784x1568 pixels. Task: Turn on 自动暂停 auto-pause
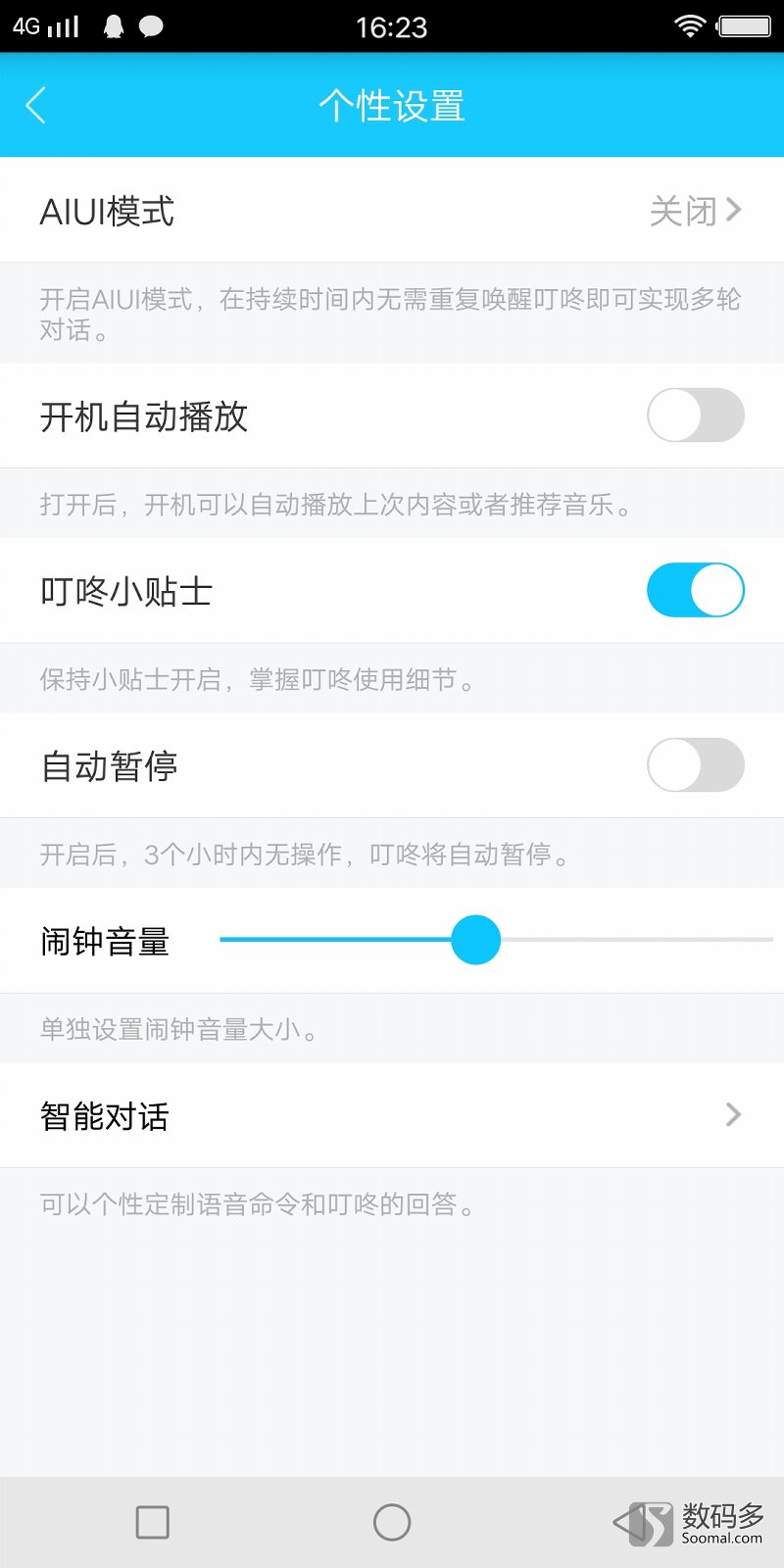tap(694, 764)
